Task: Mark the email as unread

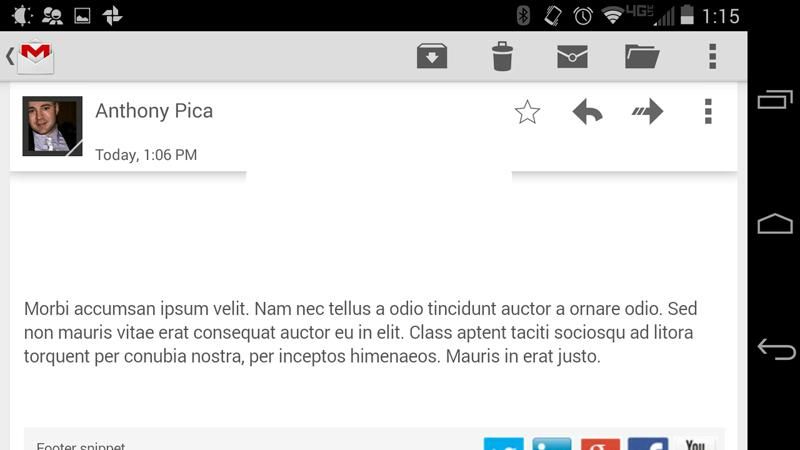Action: click(x=572, y=56)
